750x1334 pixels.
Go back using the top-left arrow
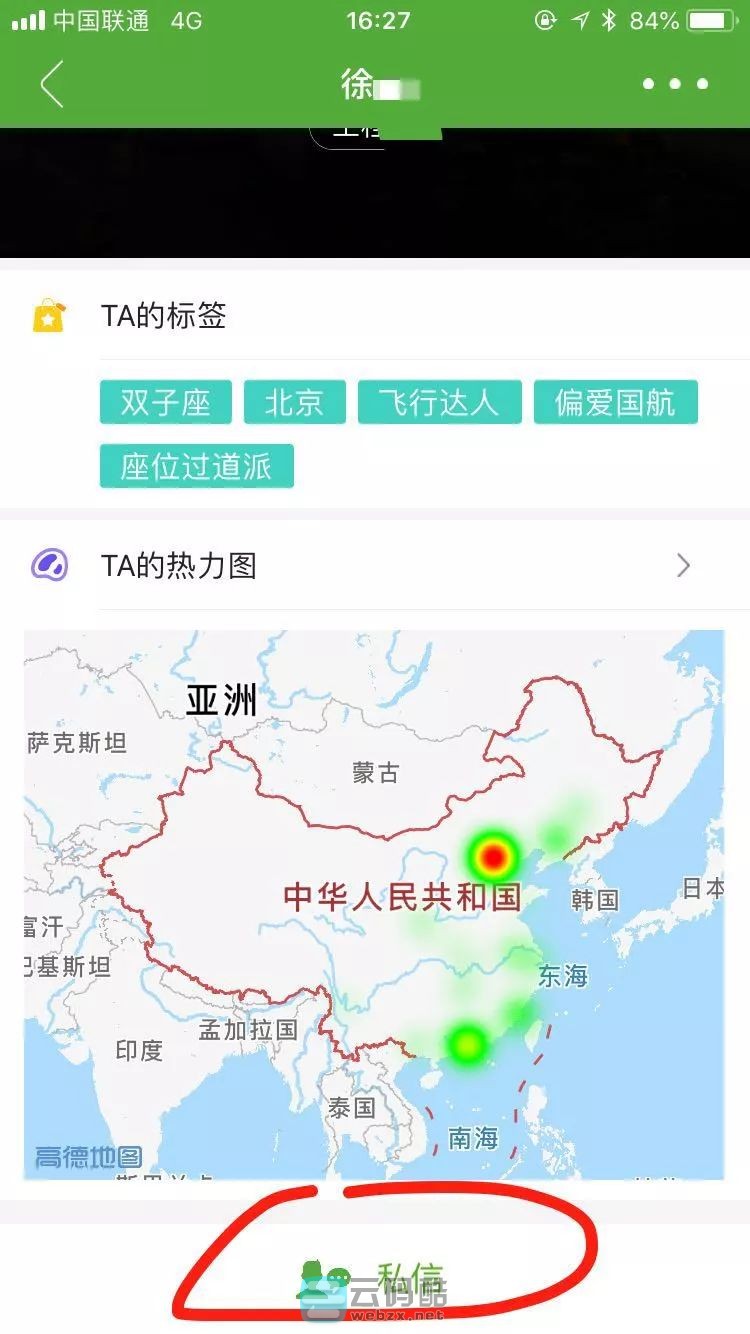pyautogui.click(x=52, y=84)
